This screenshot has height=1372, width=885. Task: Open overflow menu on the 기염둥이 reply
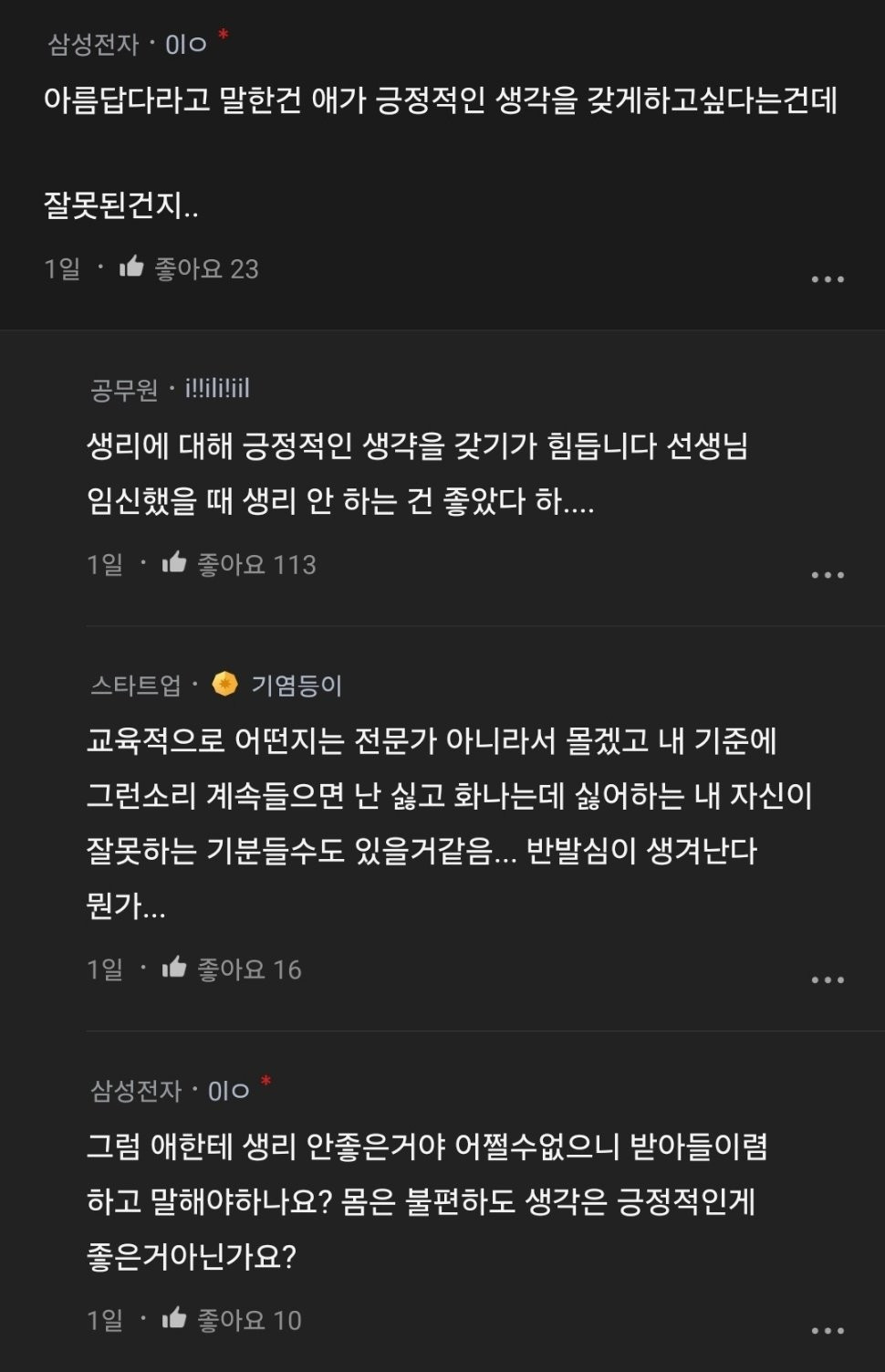(x=828, y=979)
